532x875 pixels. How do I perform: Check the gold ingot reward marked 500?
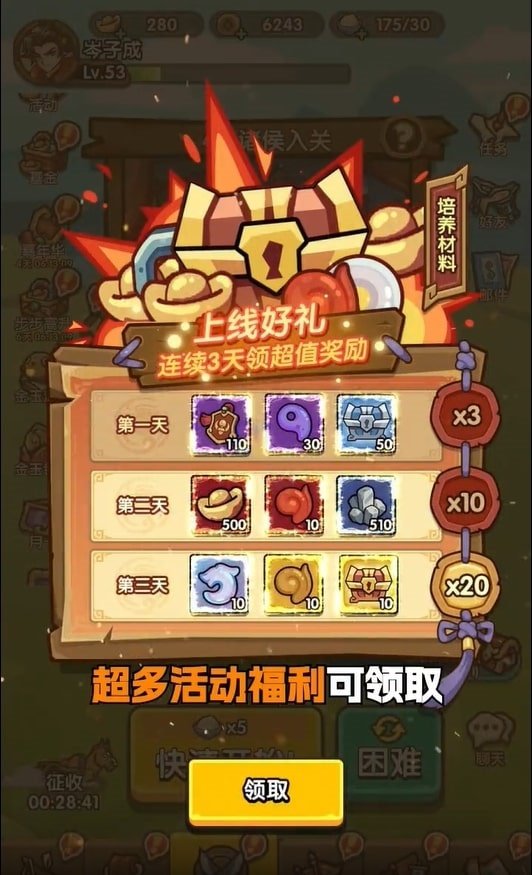[221, 505]
